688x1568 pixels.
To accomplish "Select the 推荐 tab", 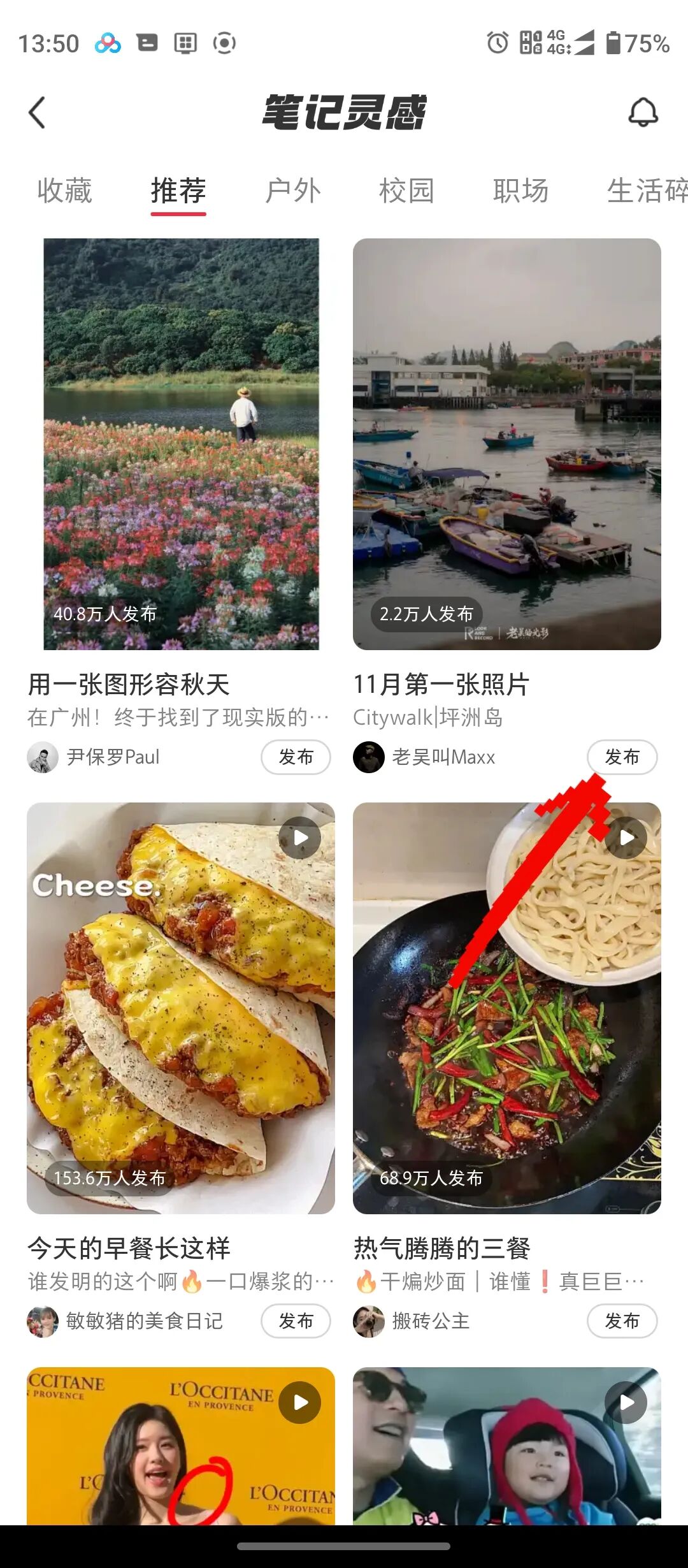I will (x=178, y=191).
